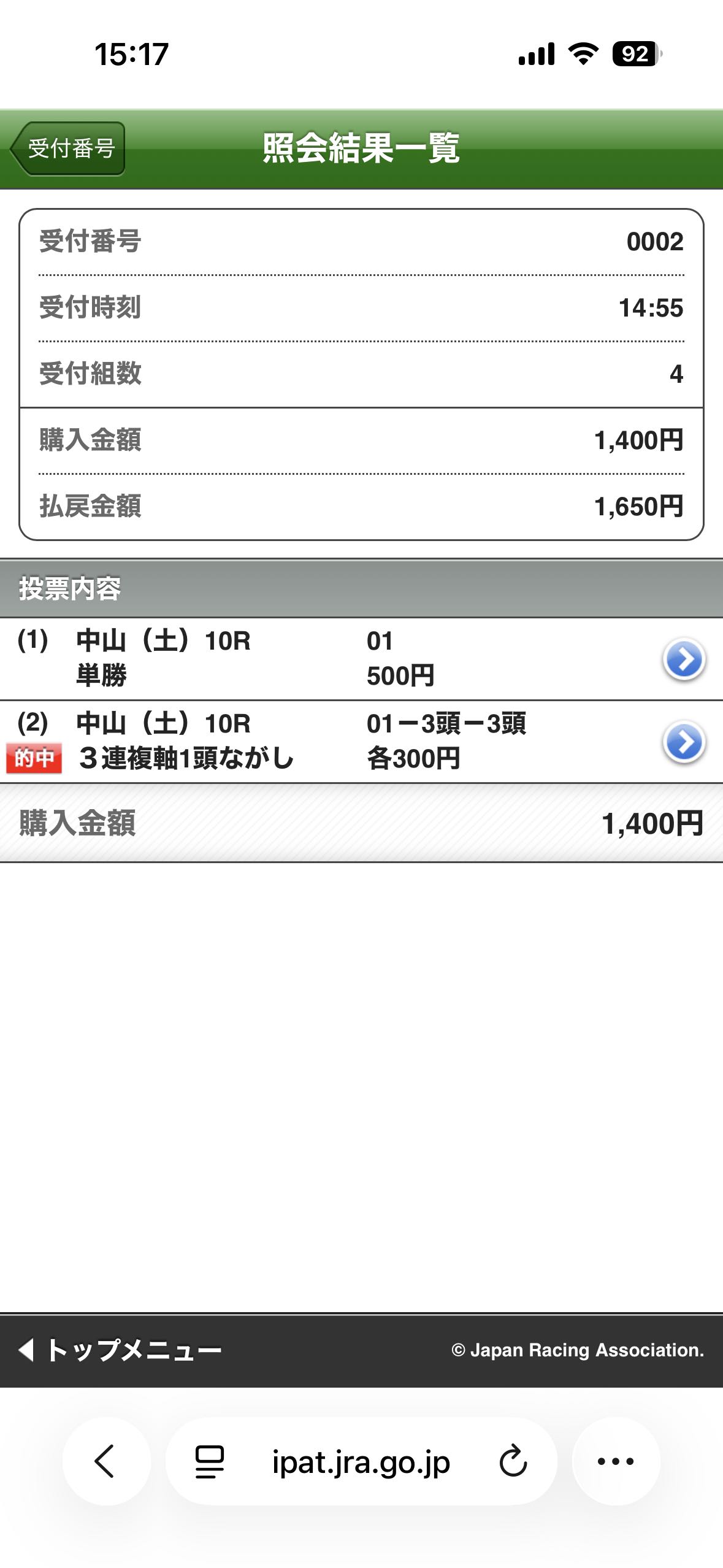Open details of the 単勝 bet

point(684,659)
